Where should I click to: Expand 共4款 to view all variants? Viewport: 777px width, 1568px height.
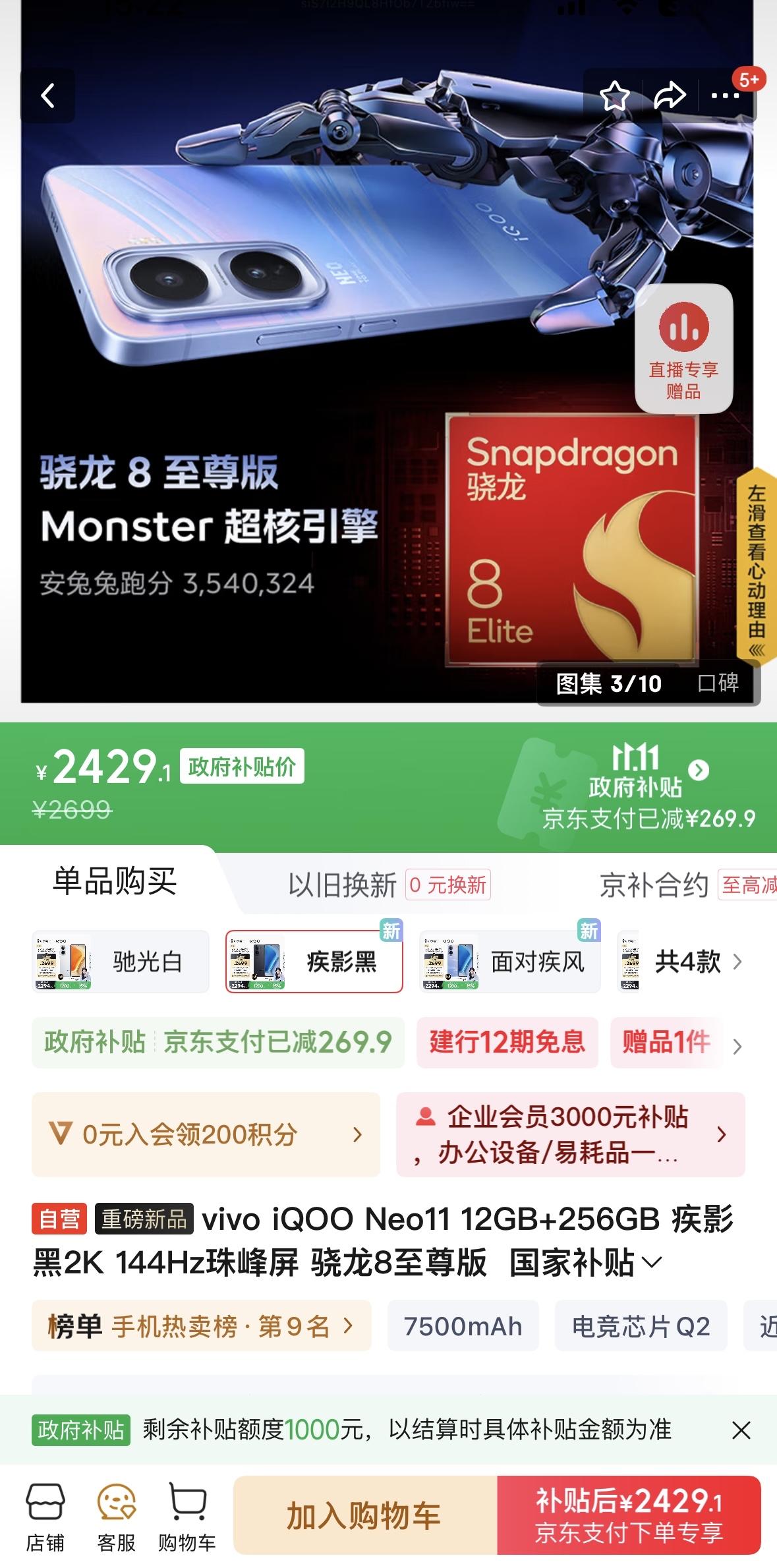click(689, 960)
